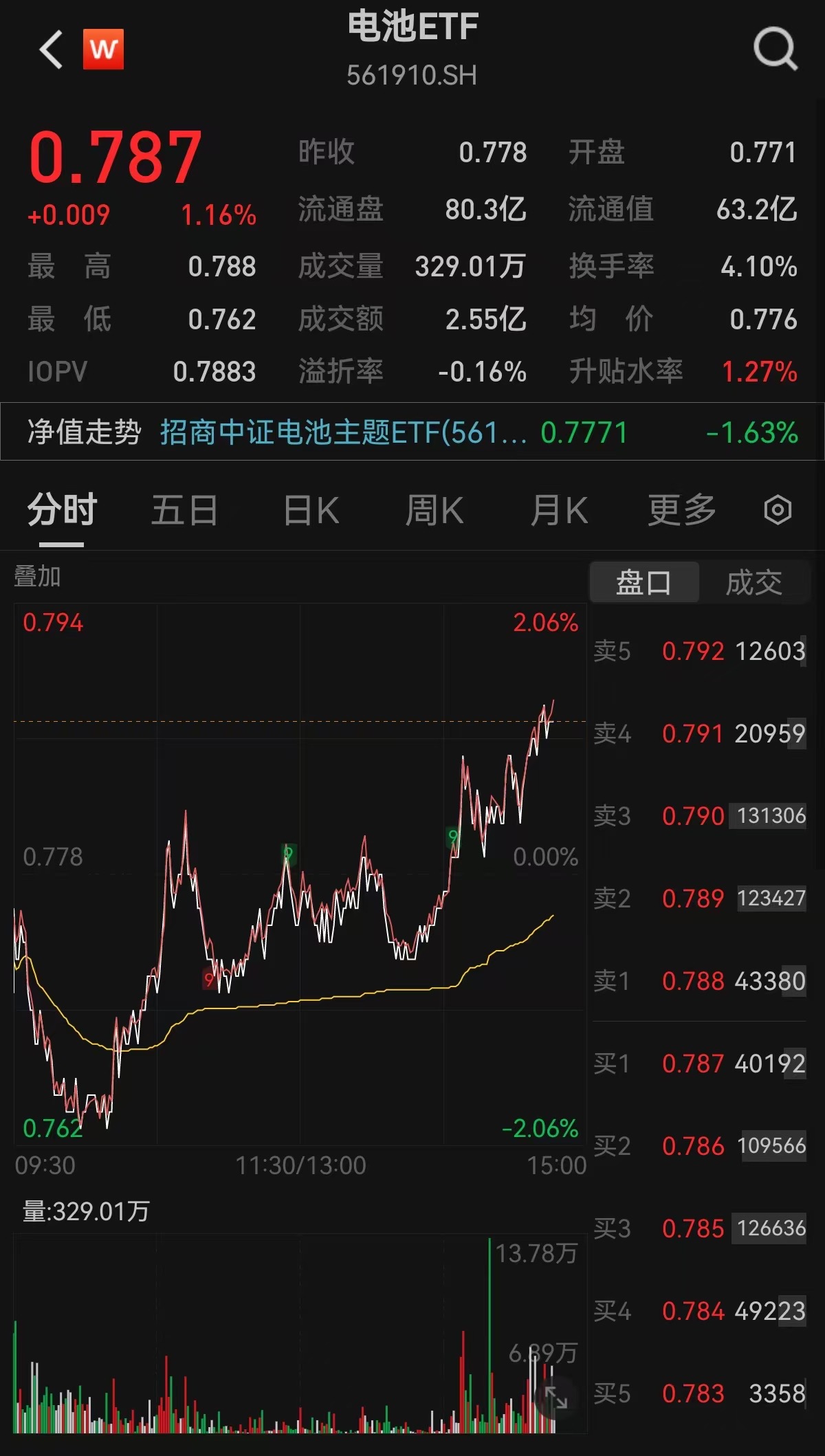
Task: Select the 买1 price 0.787 row
Action: point(698,1063)
